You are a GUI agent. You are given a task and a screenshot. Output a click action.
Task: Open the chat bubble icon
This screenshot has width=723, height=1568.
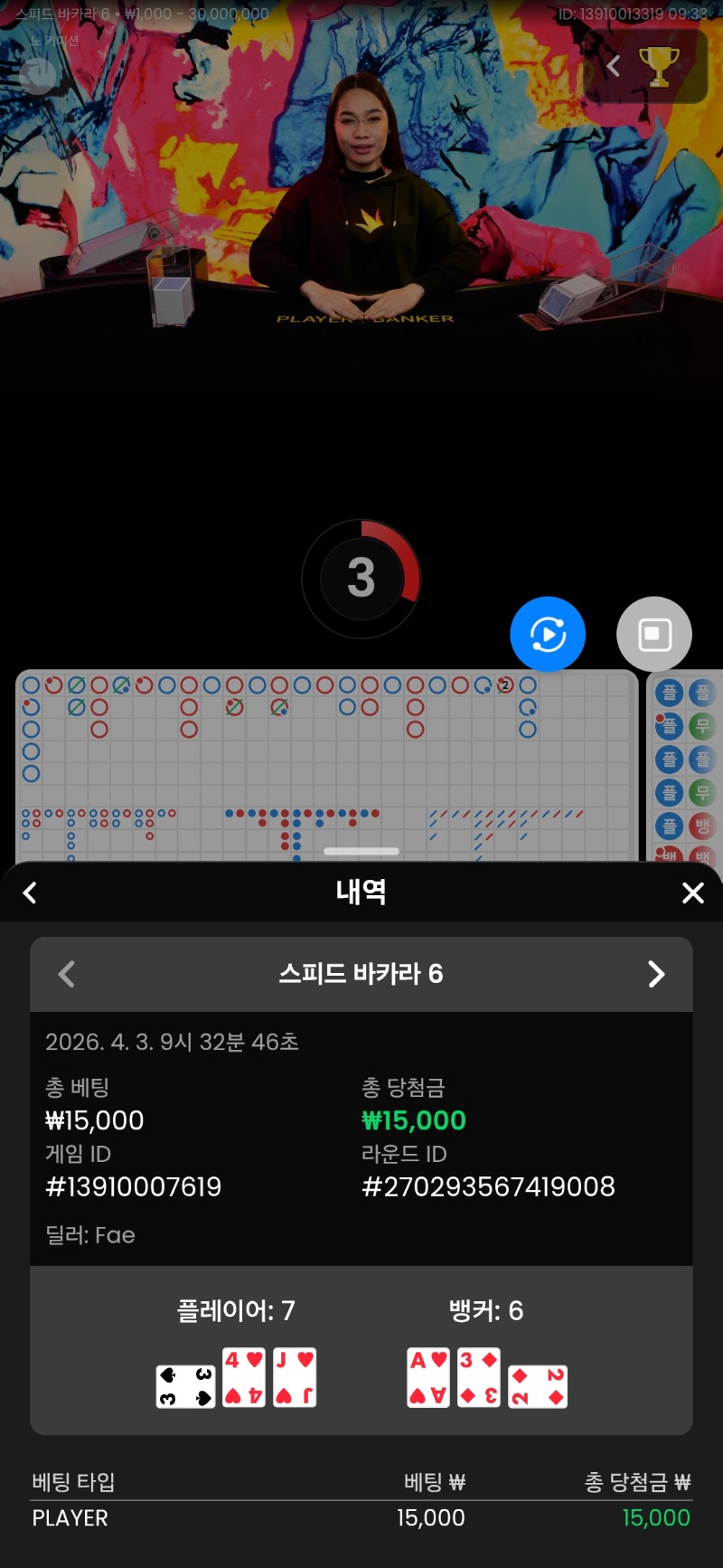click(x=37, y=76)
